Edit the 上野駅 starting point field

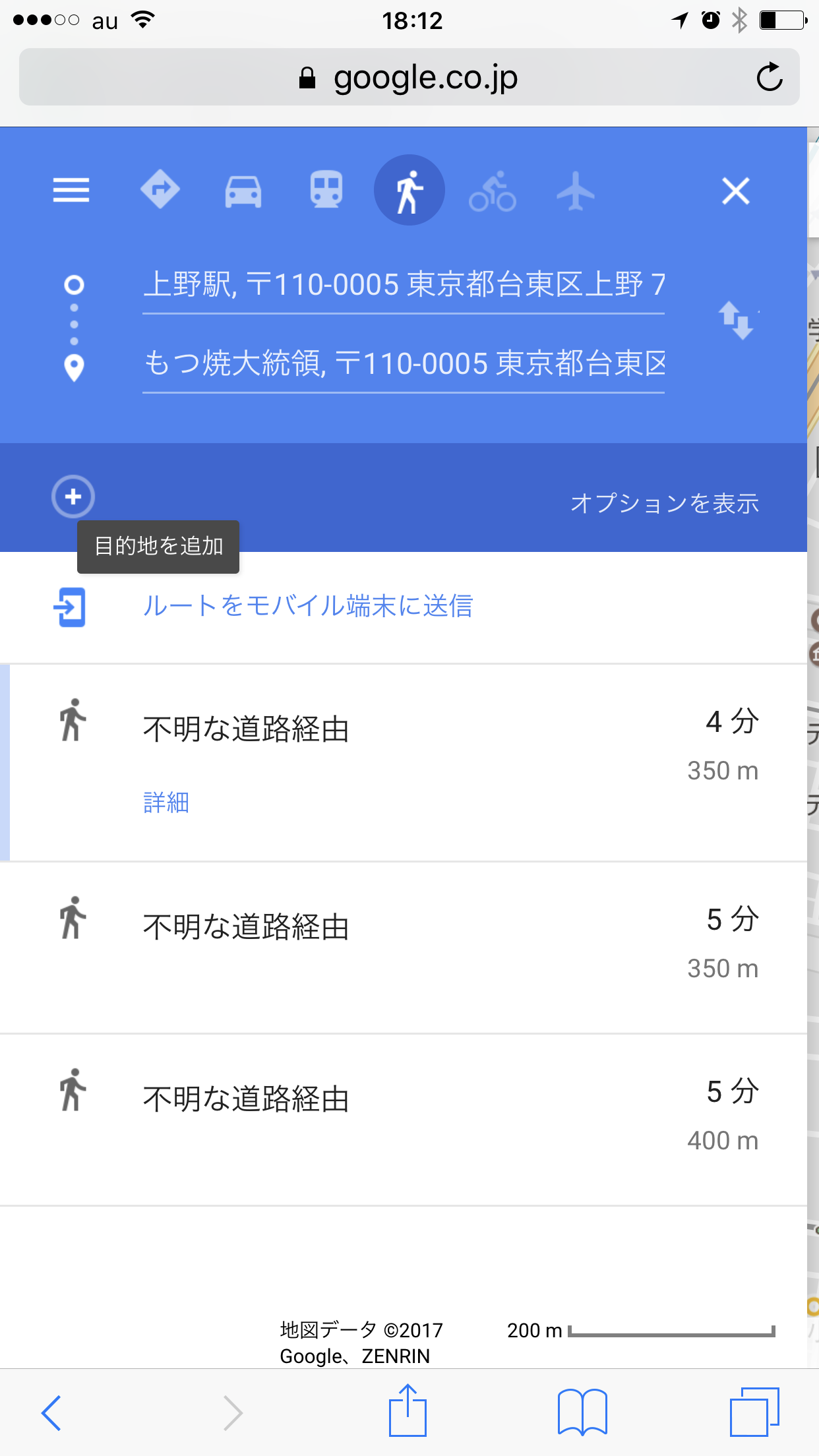coord(404,286)
